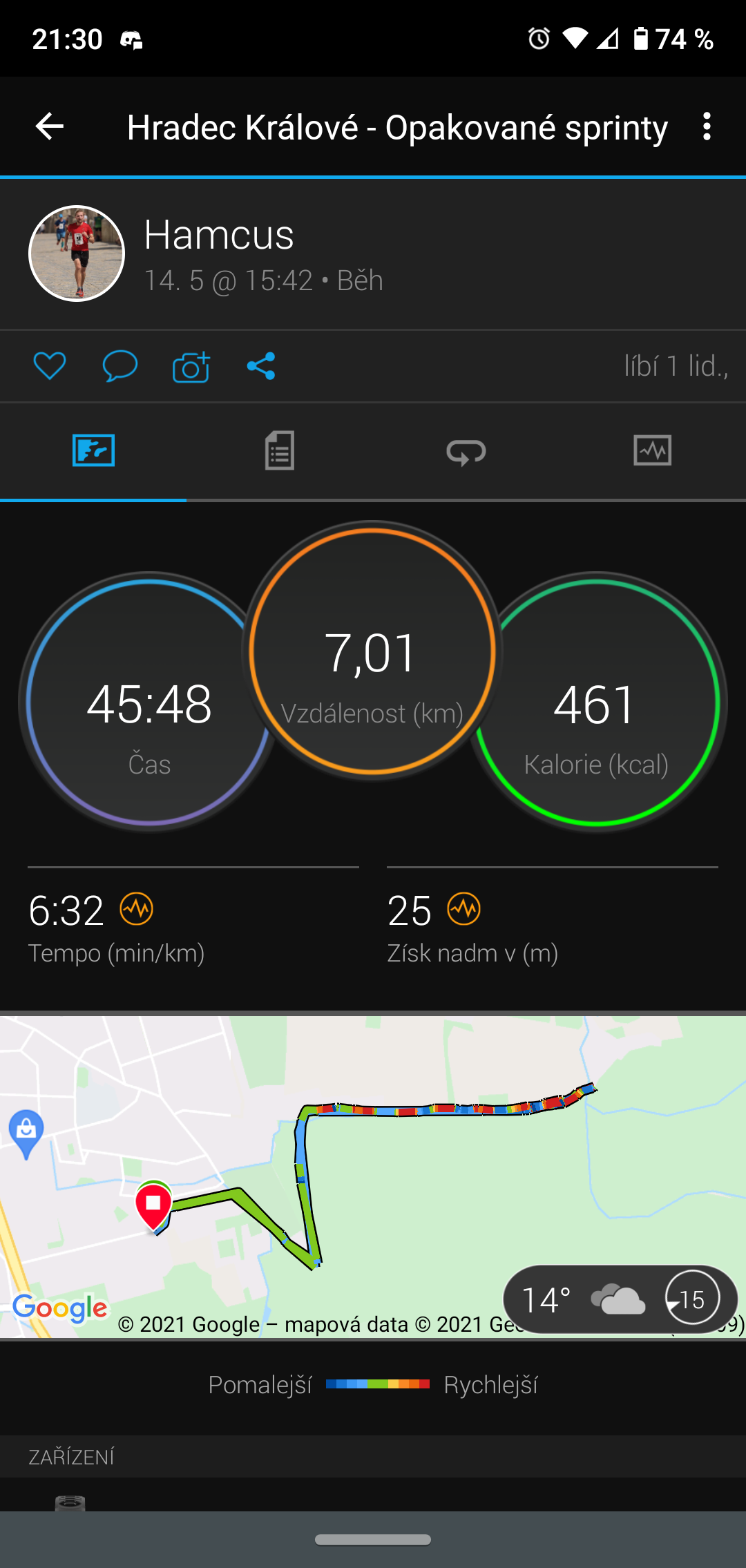This screenshot has width=746, height=1568.
Task: Switch to the charts tab
Action: pyautogui.click(x=653, y=450)
